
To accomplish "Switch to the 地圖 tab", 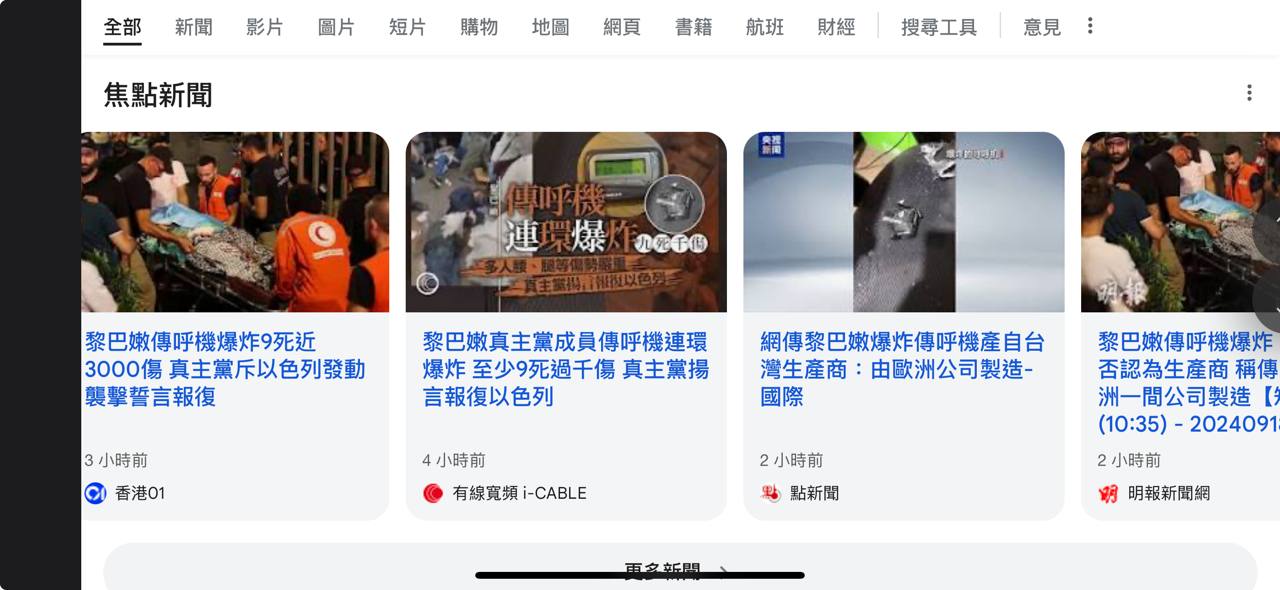I will pyautogui.click(x=550, y=27).
